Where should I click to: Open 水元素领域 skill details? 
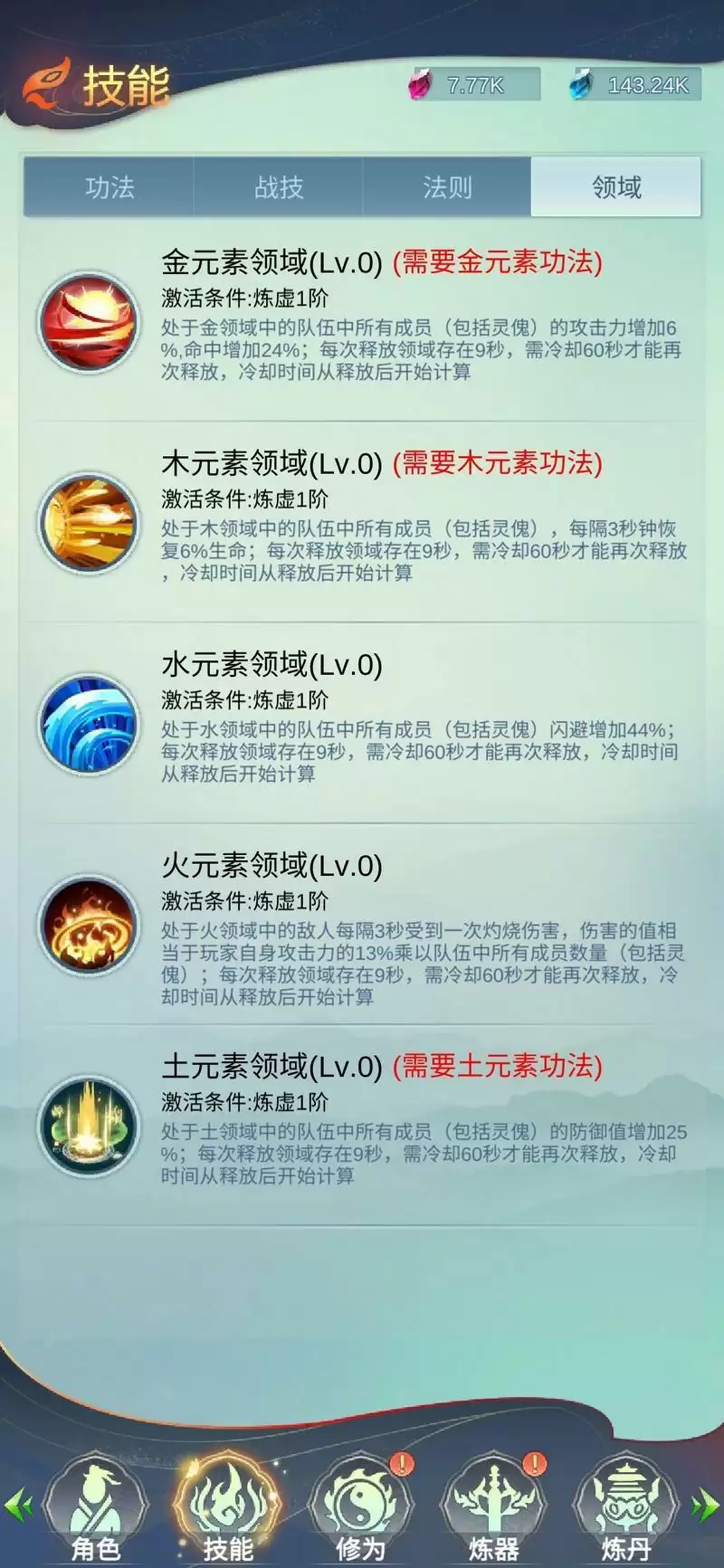89,724
